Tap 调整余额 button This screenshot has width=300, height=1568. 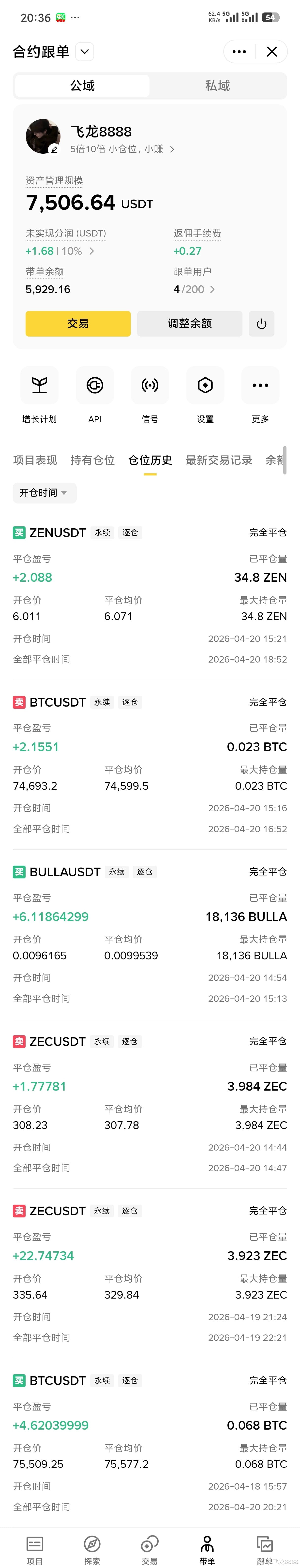click(190, 324)
